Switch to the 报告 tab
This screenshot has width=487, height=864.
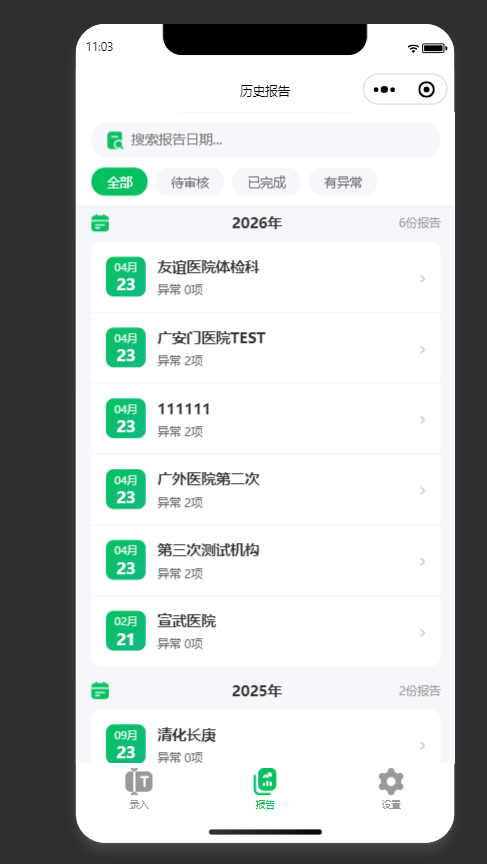click(265, 789)
